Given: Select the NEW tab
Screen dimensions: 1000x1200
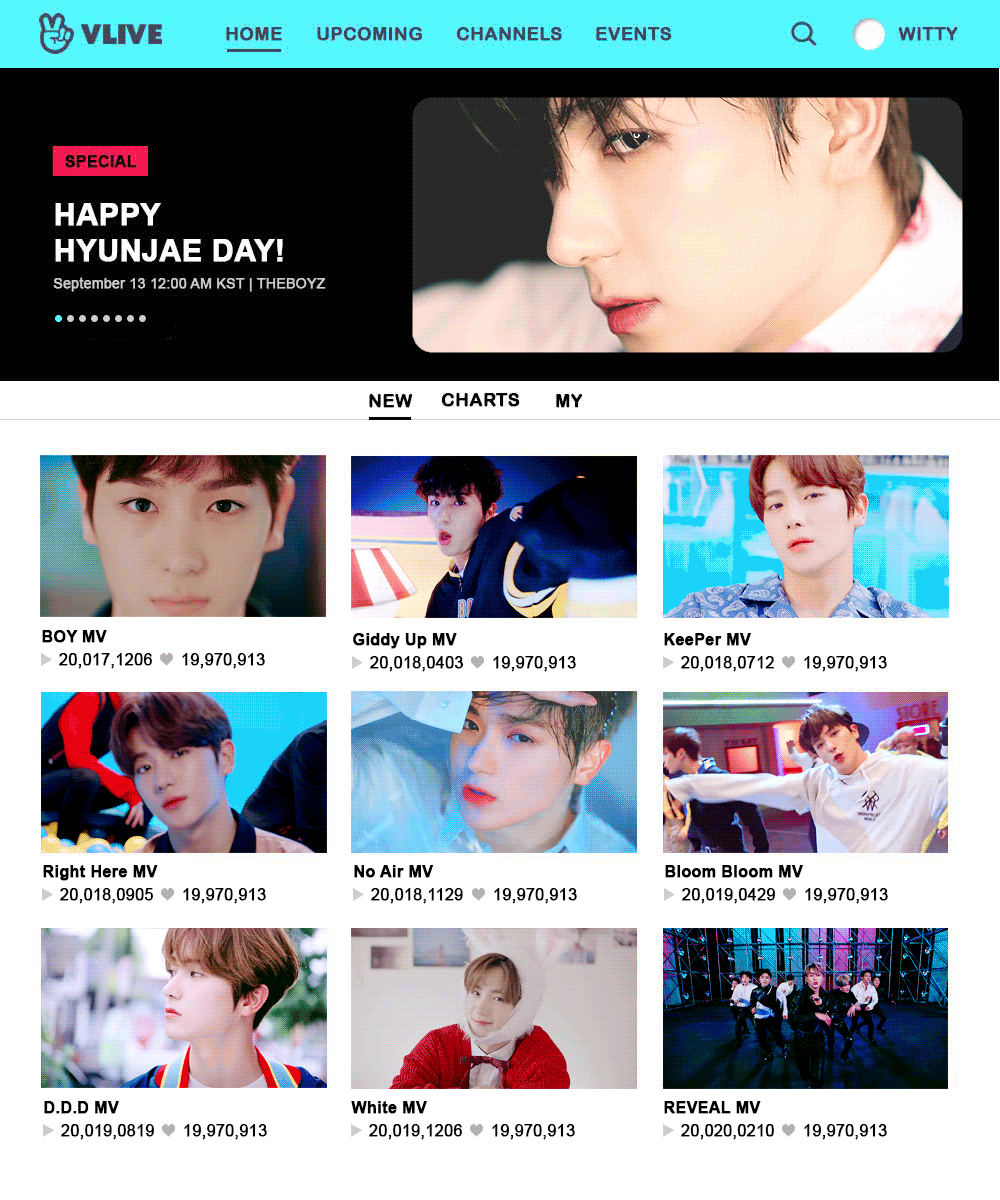Looking at the screenshot, I should (390, 401).
